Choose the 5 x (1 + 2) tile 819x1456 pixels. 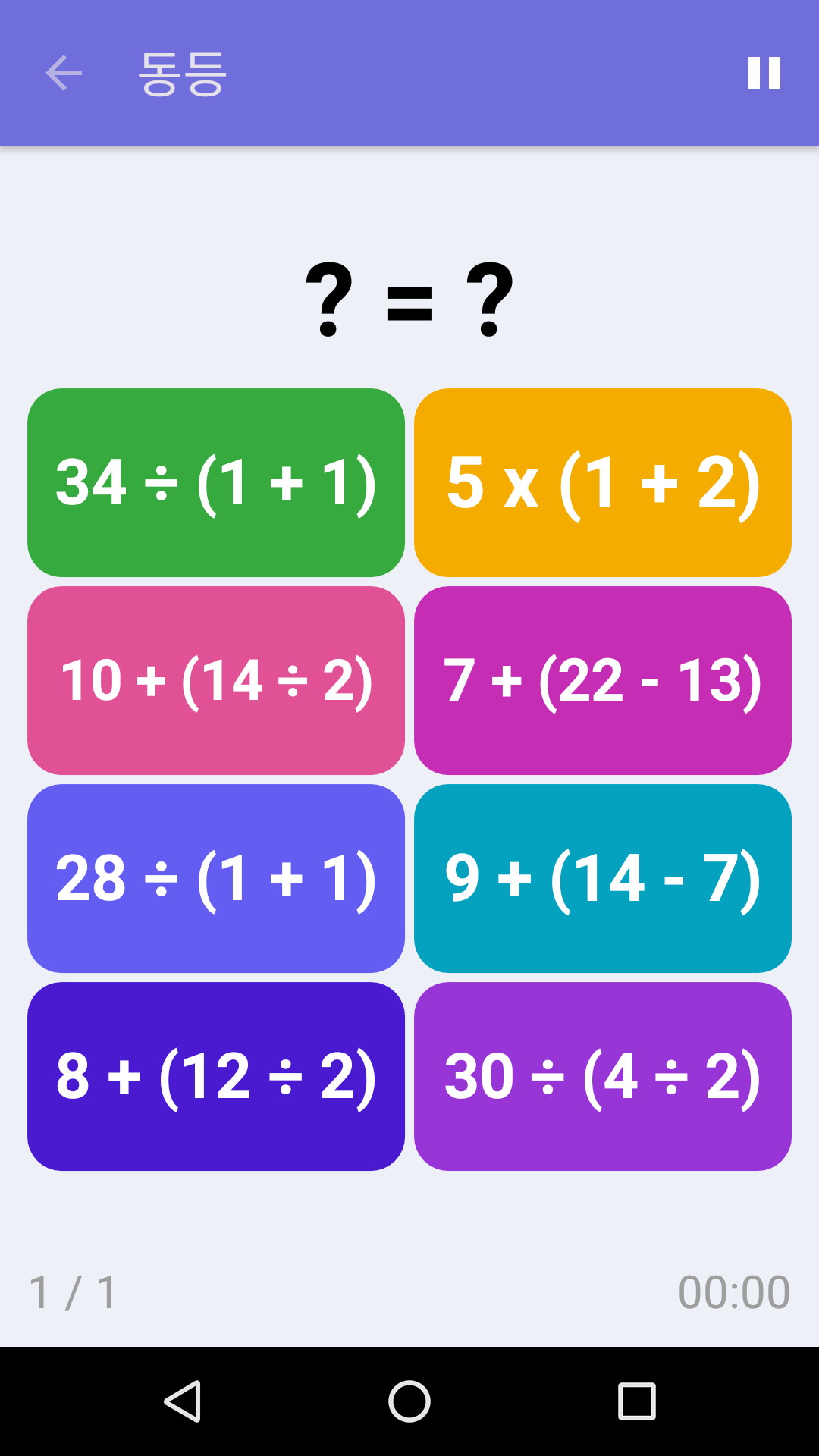603,483
